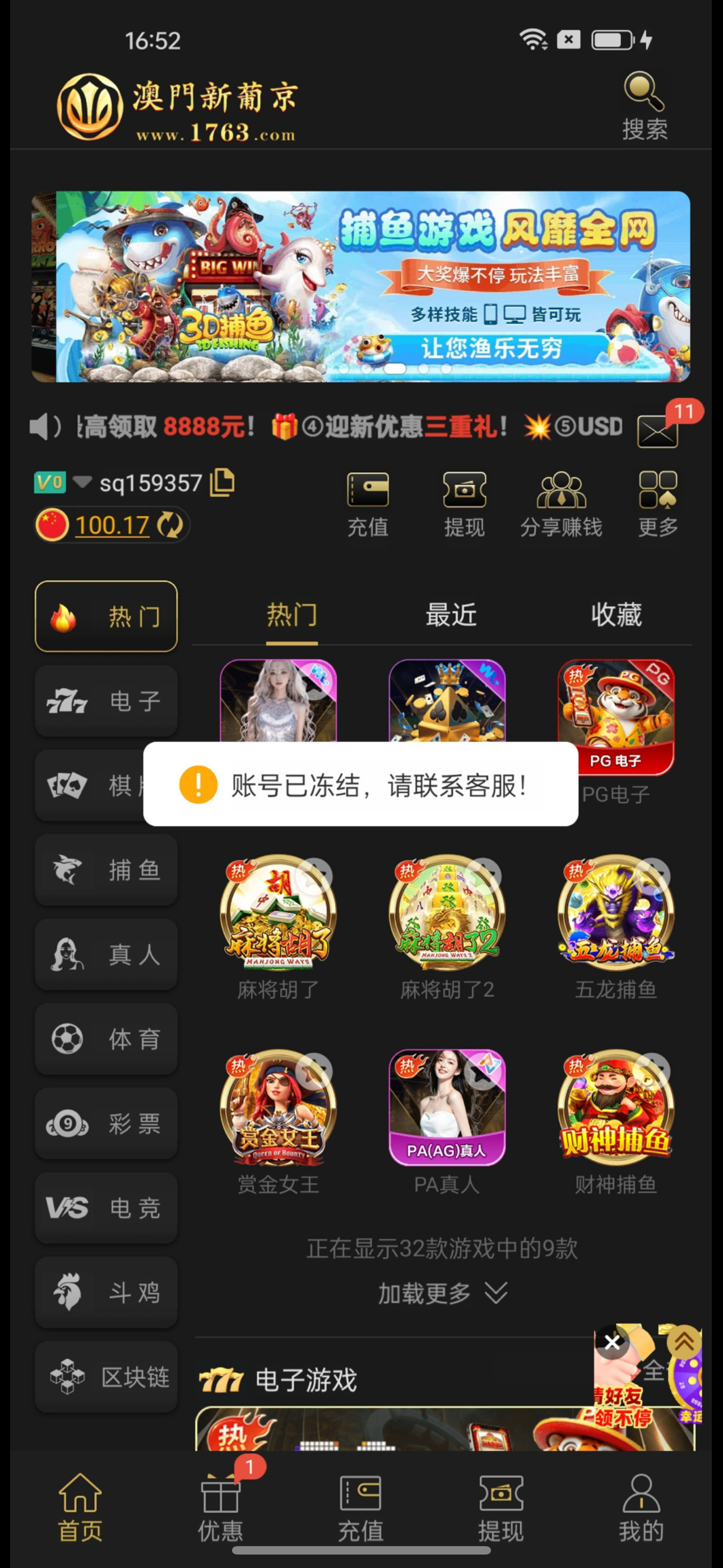Open the 我的 profile tab
Viewport: 723px width, 1568px height.
coord(641,1507)
